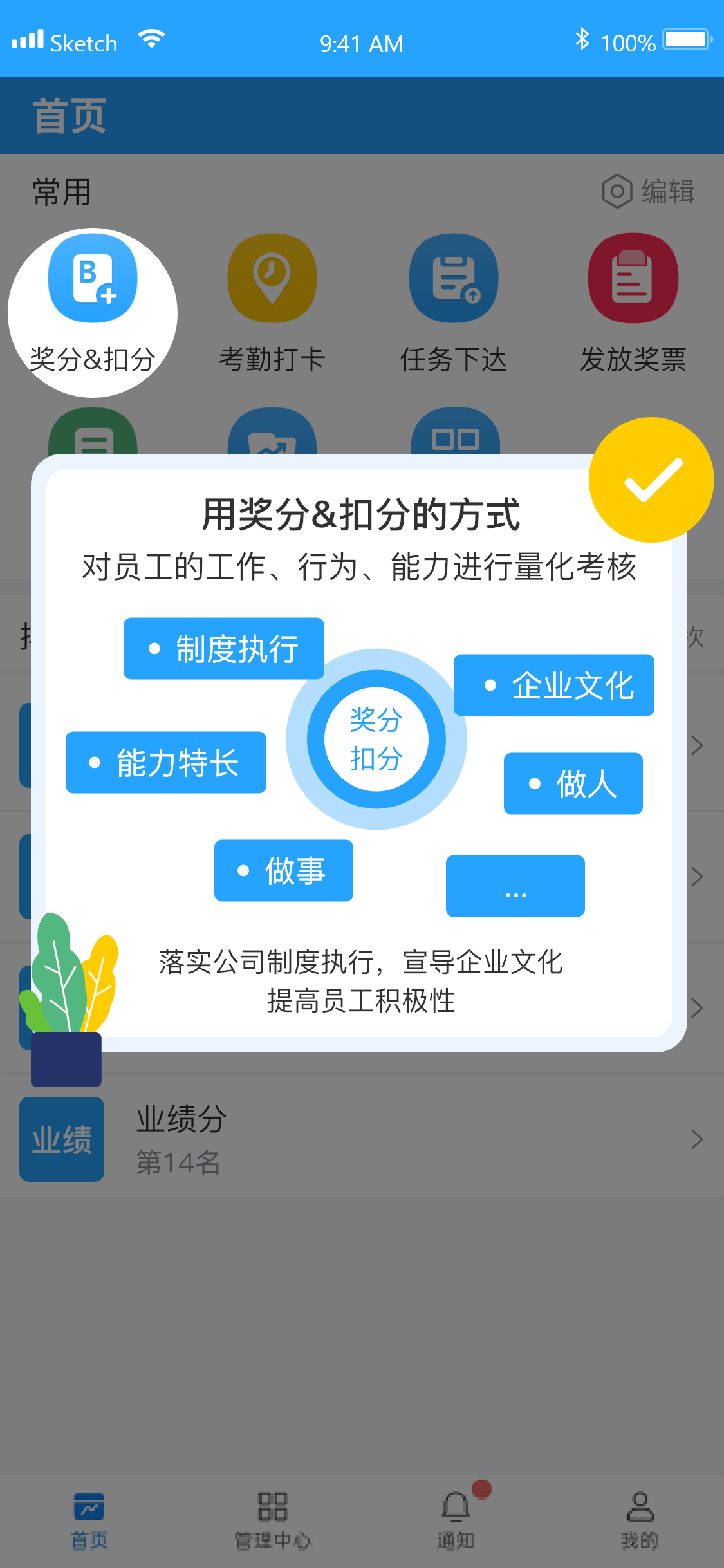This screenshot has width=724, height=1568.
Task: Open the 通知 notifications tab
Action: (x=456, y=1519)
